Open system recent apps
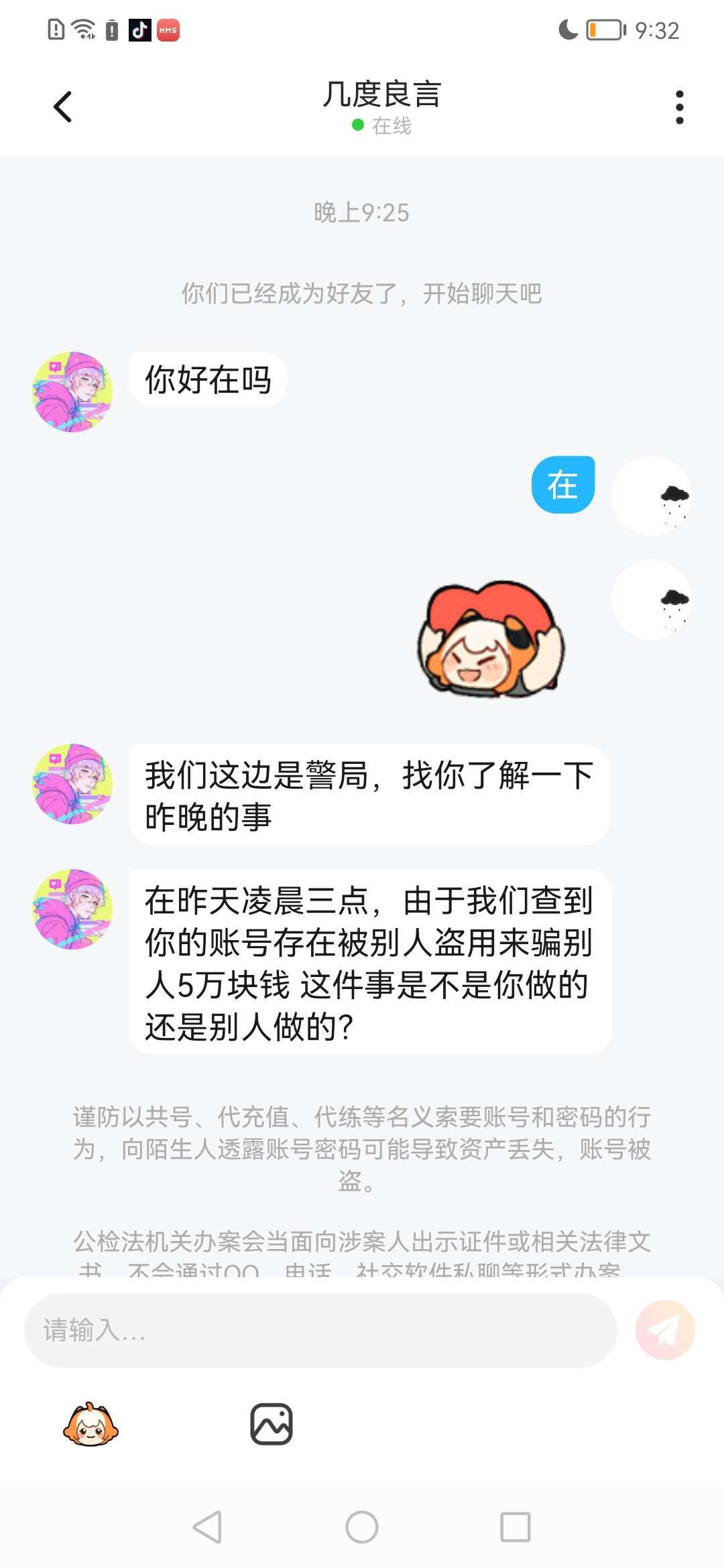The height and width of the screenshot is (1568, 724). [515, 1528]
